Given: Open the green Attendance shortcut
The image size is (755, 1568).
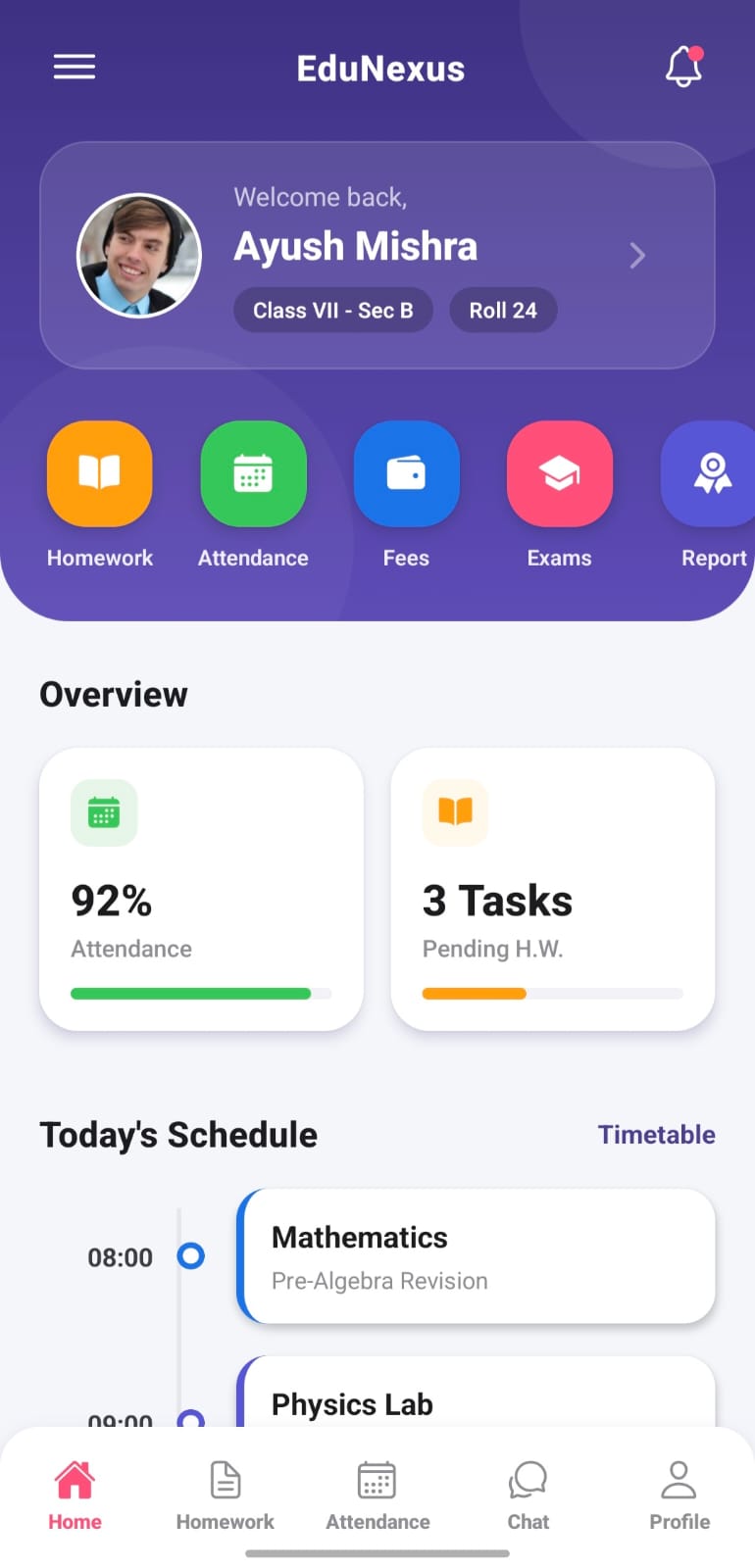Looking at the screenshot, I should pyautogui.click(x=253, y=474).
